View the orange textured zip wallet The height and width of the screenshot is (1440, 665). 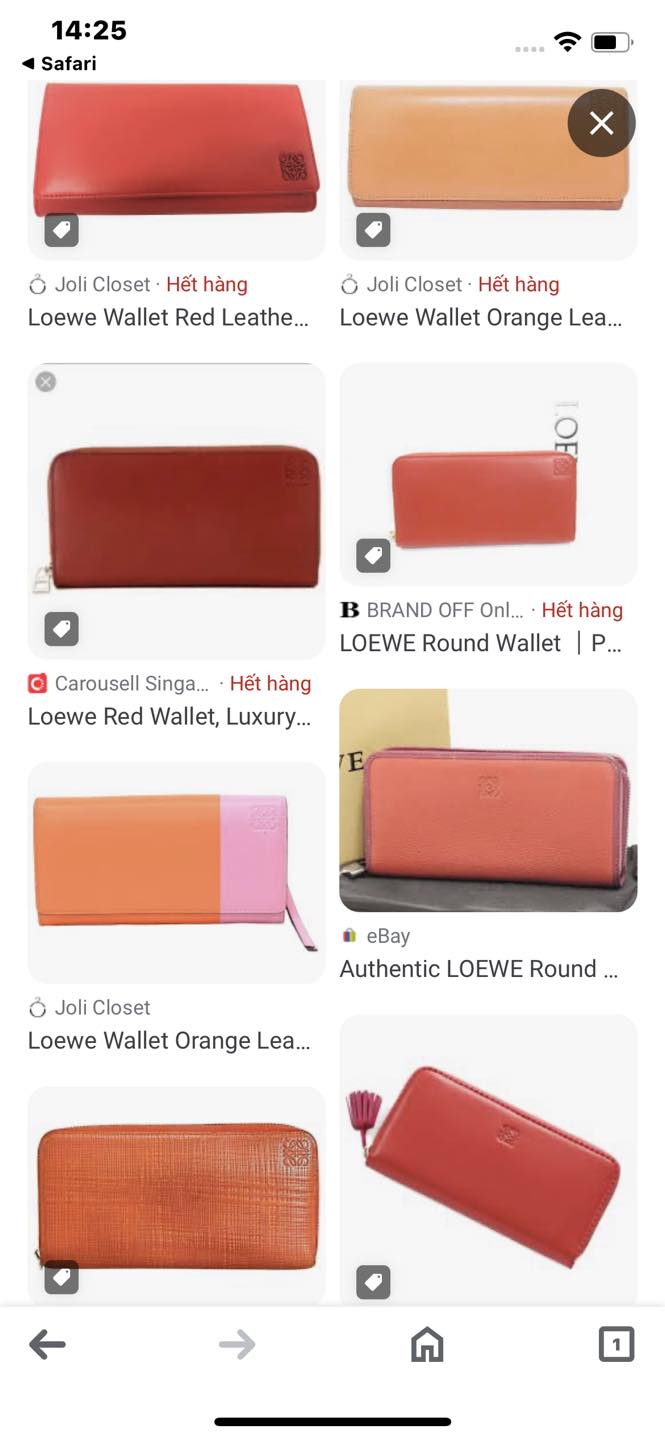tap(176, 1192)
